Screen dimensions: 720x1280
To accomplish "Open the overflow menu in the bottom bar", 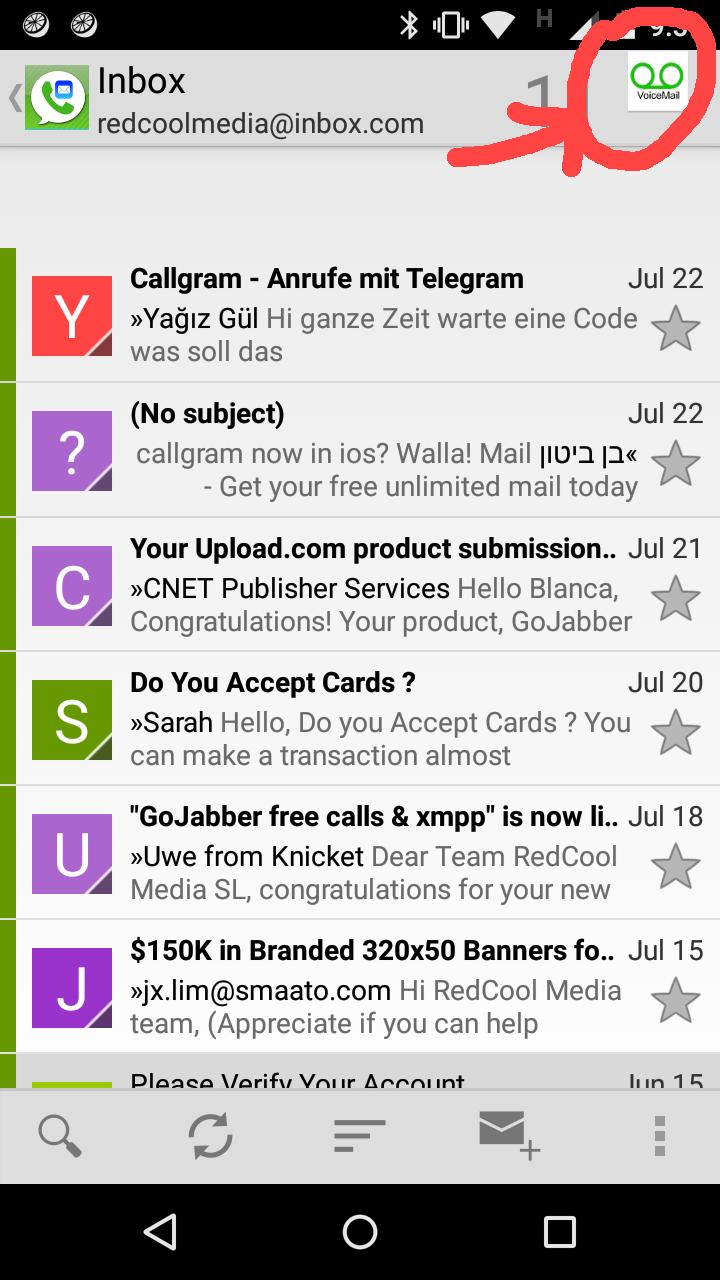I will [x=659, y=1136].
